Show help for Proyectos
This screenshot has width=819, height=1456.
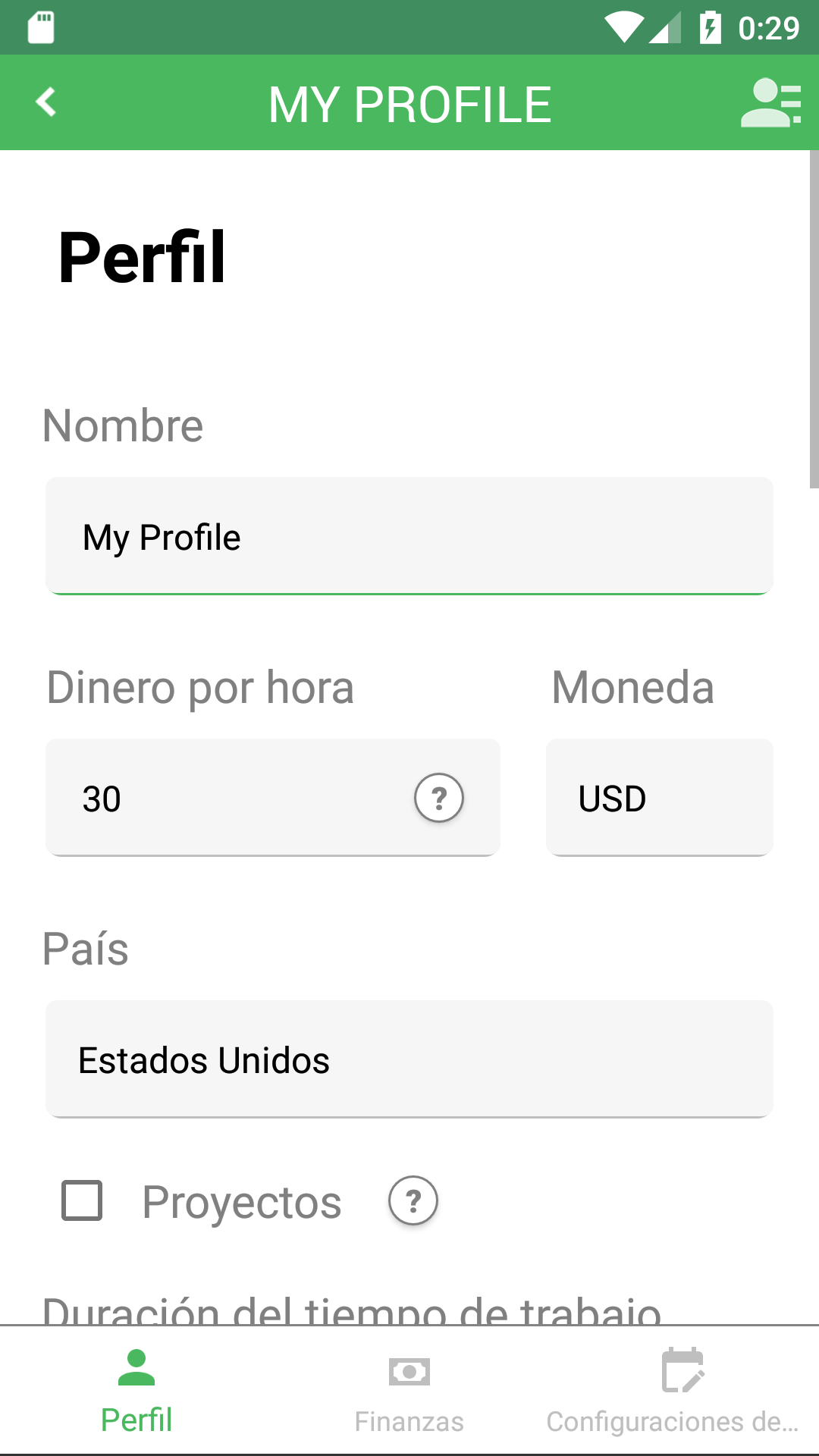pos(413,1200)
